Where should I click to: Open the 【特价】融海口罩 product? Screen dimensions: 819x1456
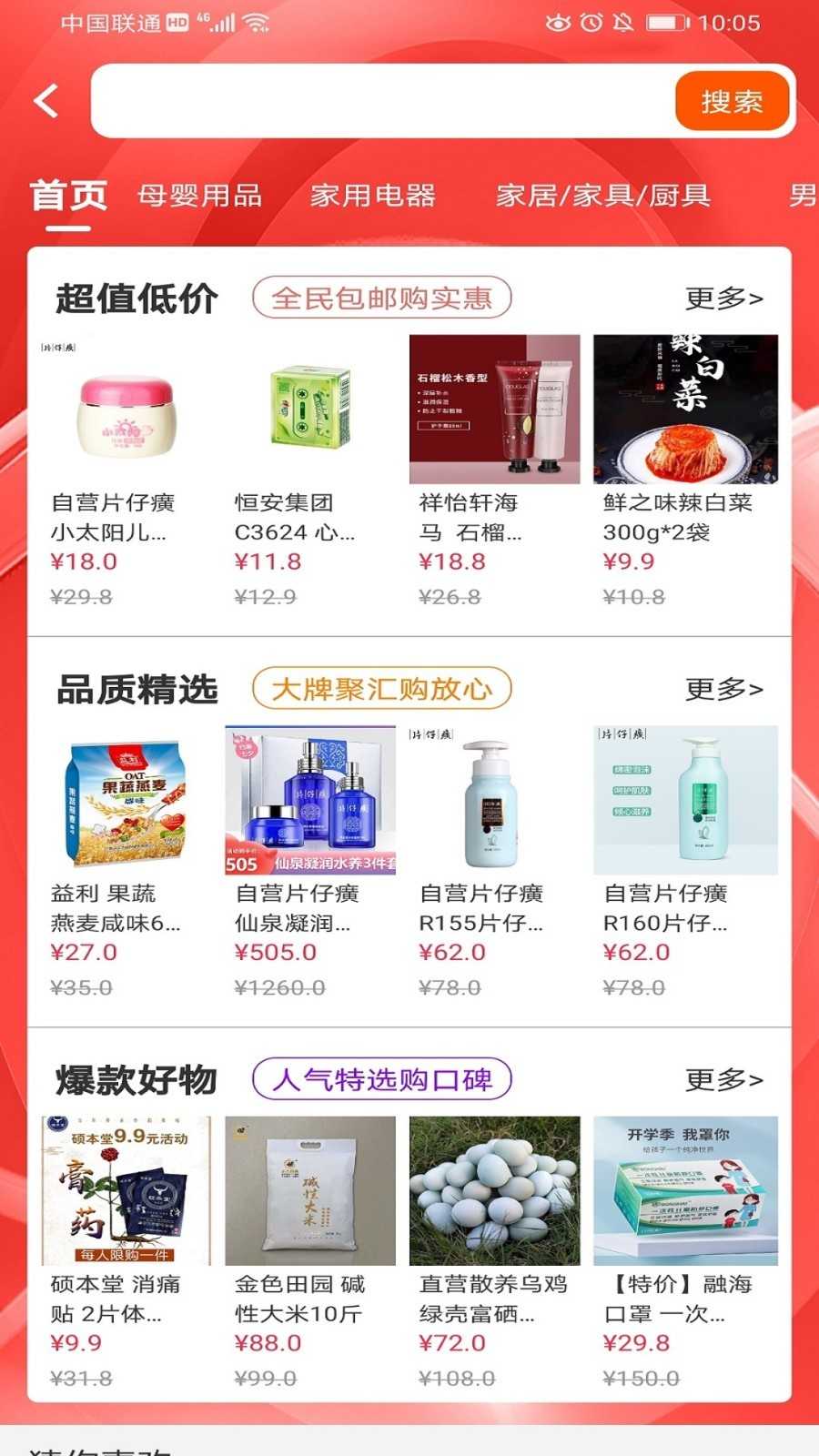point(685,1190)
